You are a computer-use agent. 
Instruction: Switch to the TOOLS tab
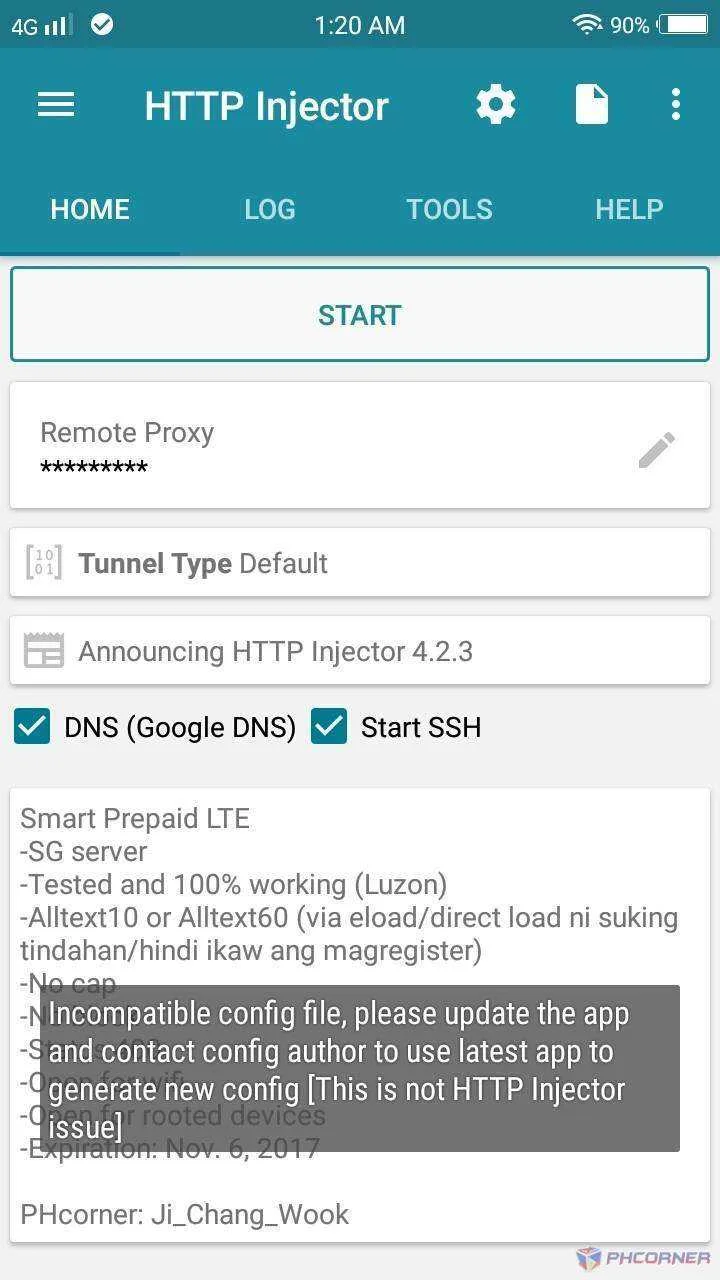pos(450,209)
